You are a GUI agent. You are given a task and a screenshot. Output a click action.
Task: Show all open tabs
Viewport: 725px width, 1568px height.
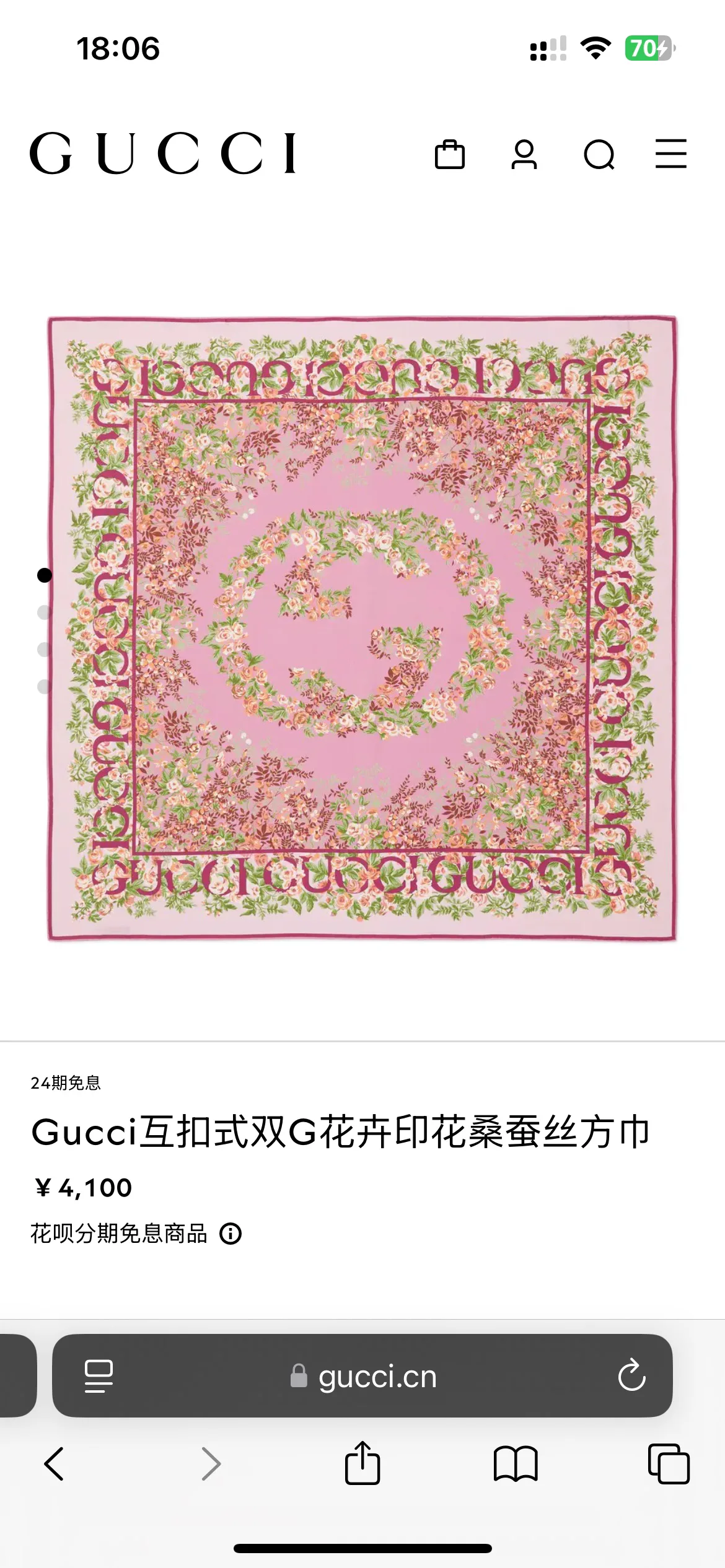[x=669, y=1464]
